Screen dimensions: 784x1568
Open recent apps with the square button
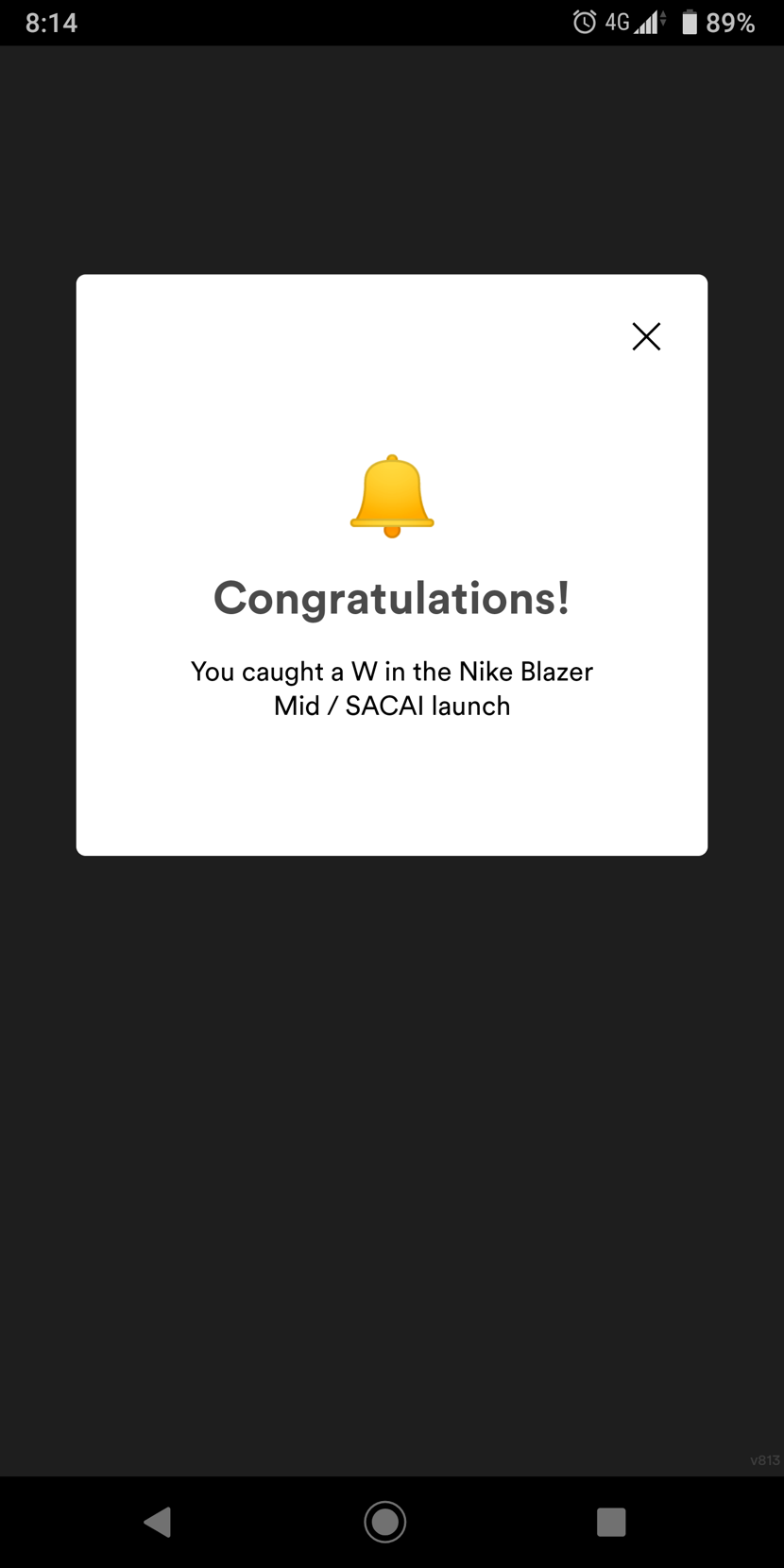[x=611, y=1522]
